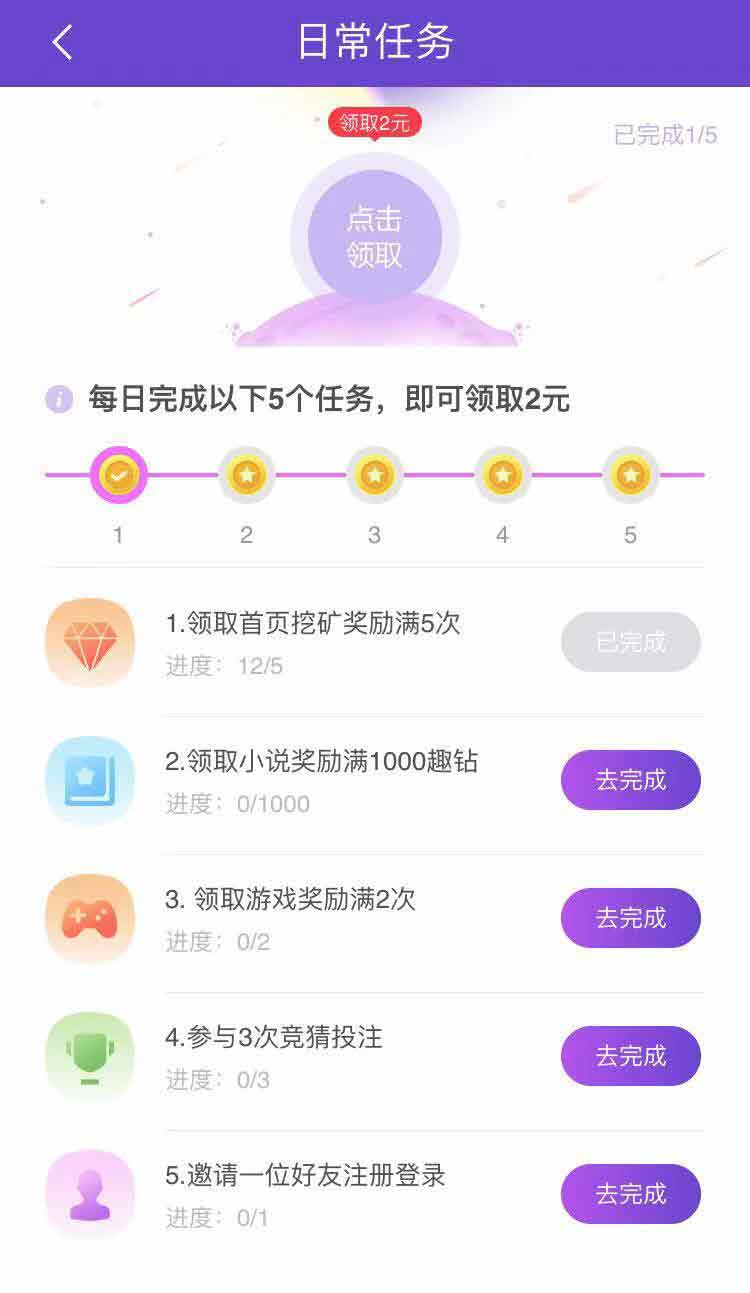The width and height of the screenshot is (750, 1293).
Task: Select the trophy betting task icon
Action: tap(89, 1056)
